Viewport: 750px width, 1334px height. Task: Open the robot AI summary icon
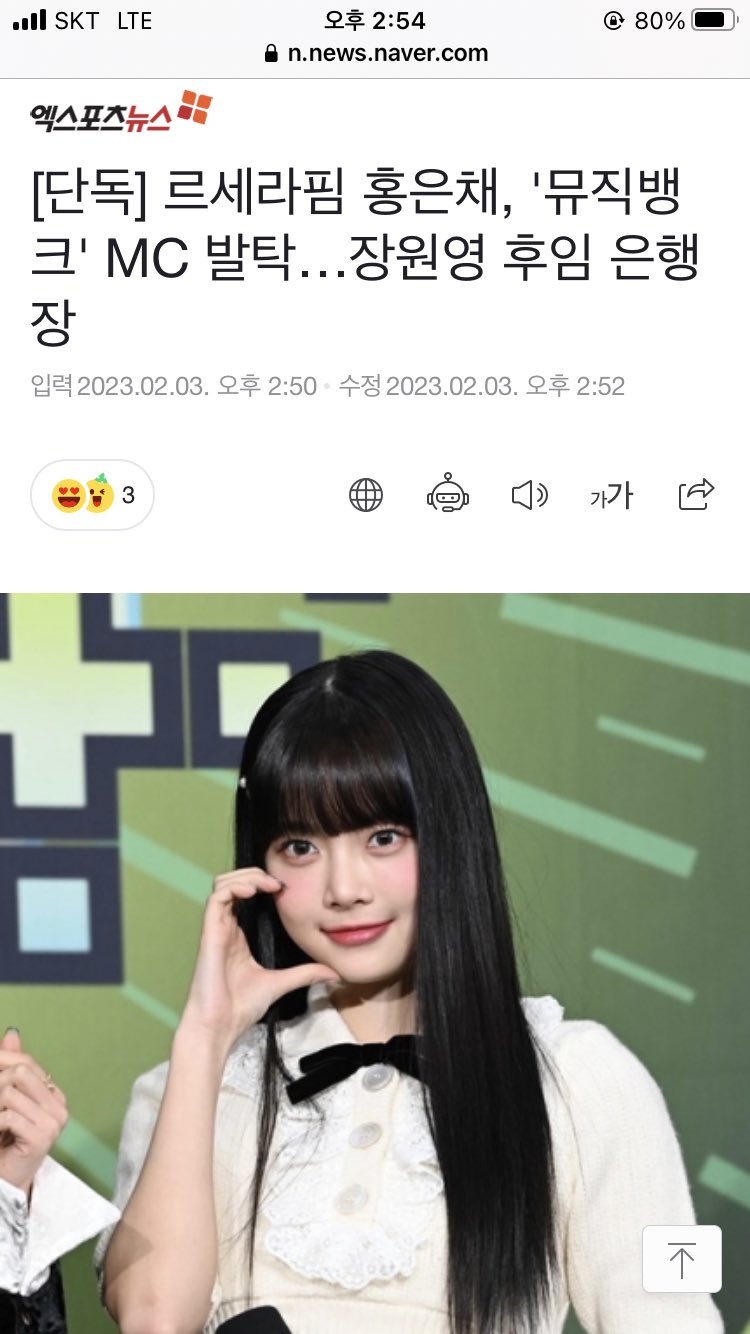pos(447,495)
